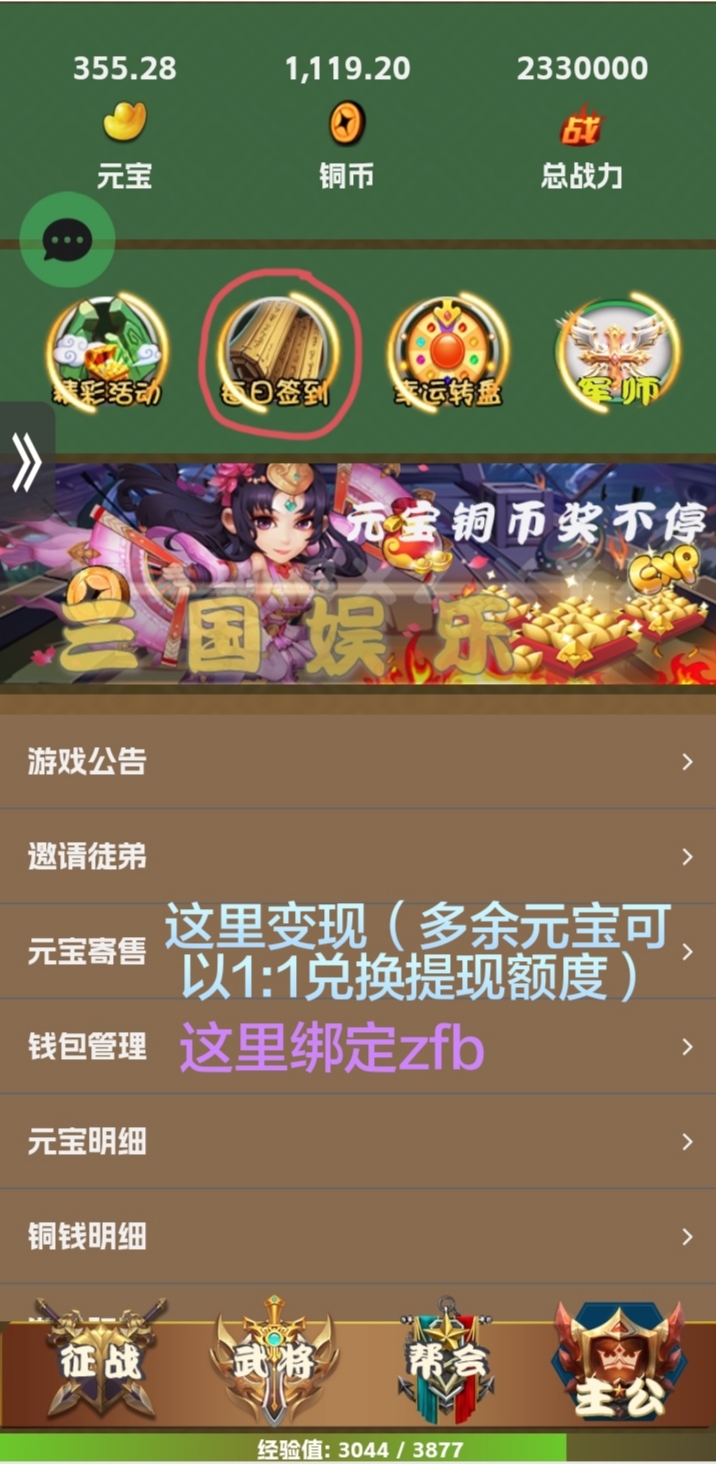Switch to the 征战 tab

pos(98,1360)
